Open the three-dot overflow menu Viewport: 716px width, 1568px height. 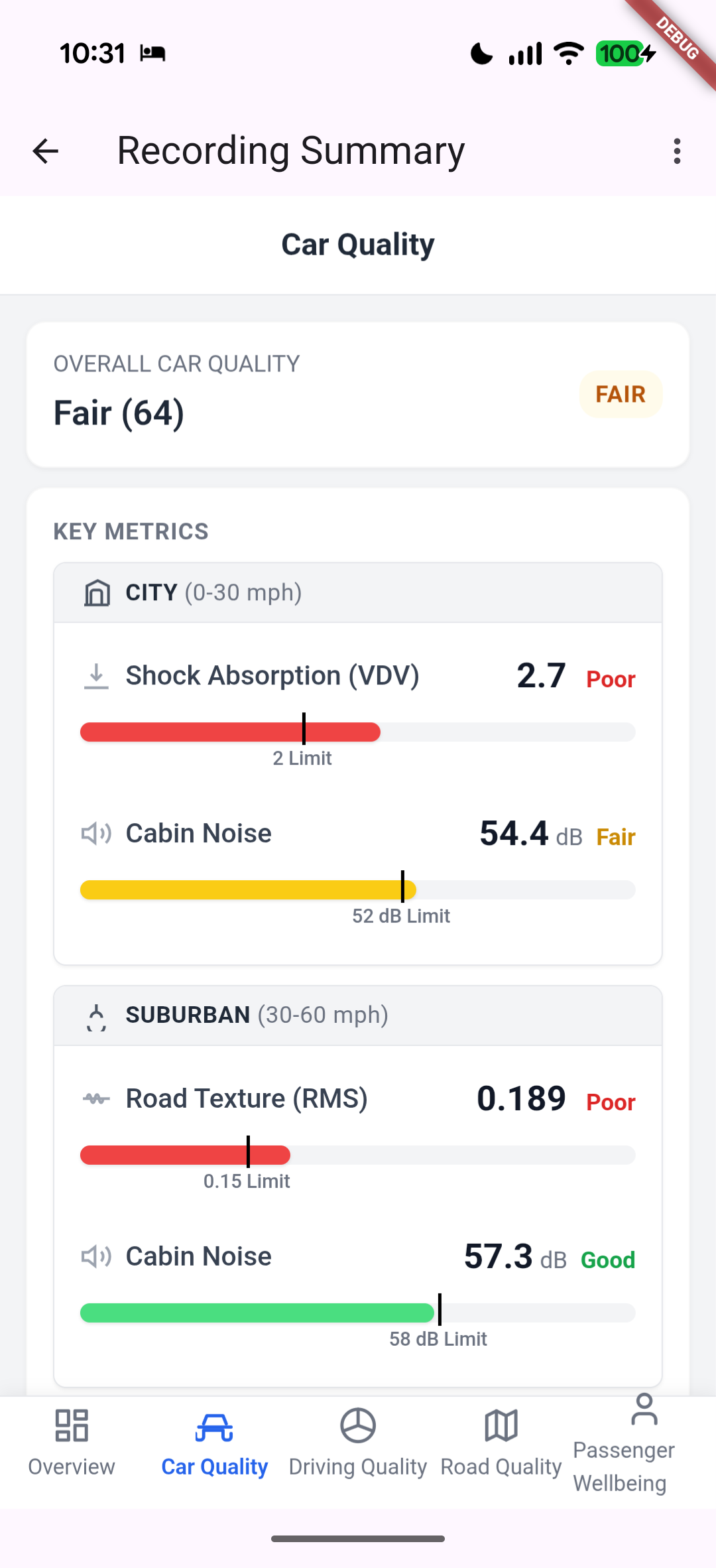click(x=676, y=151)
